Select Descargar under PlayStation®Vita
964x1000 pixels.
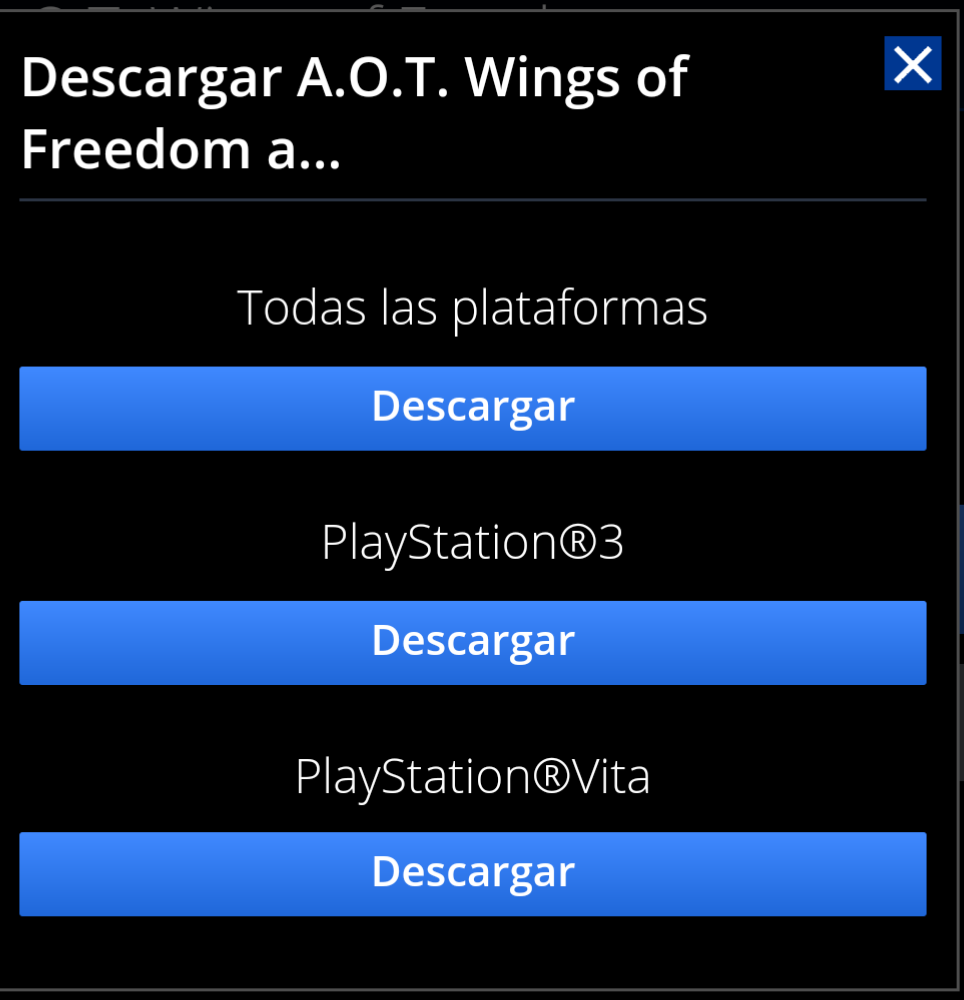click(x=472, y=873)
